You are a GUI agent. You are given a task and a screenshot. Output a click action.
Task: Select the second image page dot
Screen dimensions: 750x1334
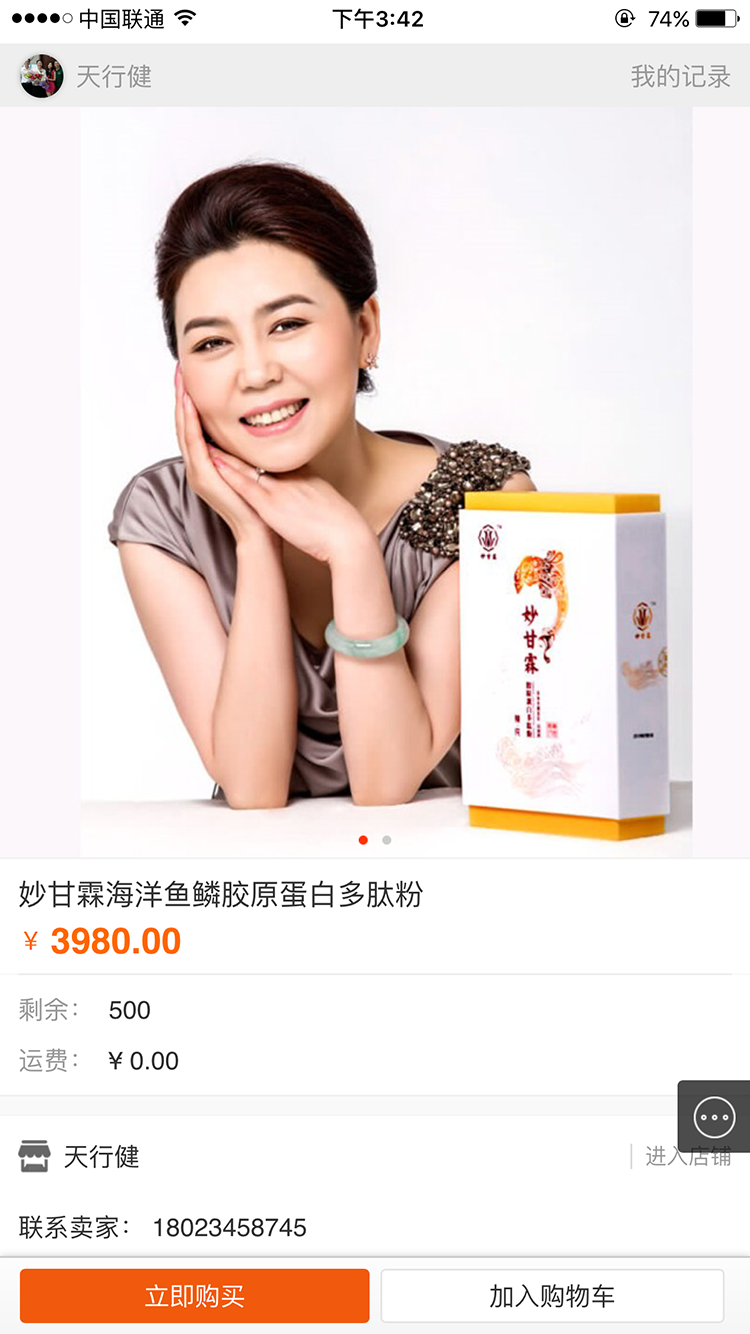pyautogui.click(x=387, y=840)
